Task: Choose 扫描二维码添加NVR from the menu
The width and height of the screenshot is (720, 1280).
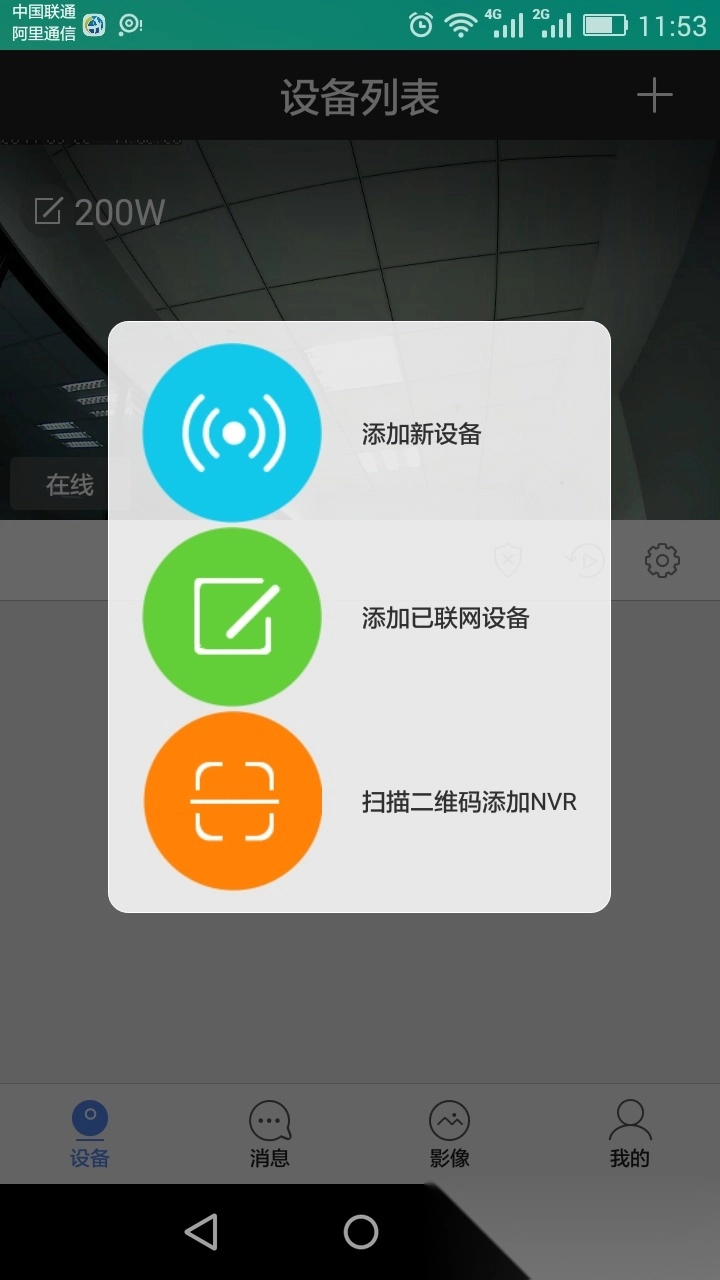Action: (x=470, y=802)
